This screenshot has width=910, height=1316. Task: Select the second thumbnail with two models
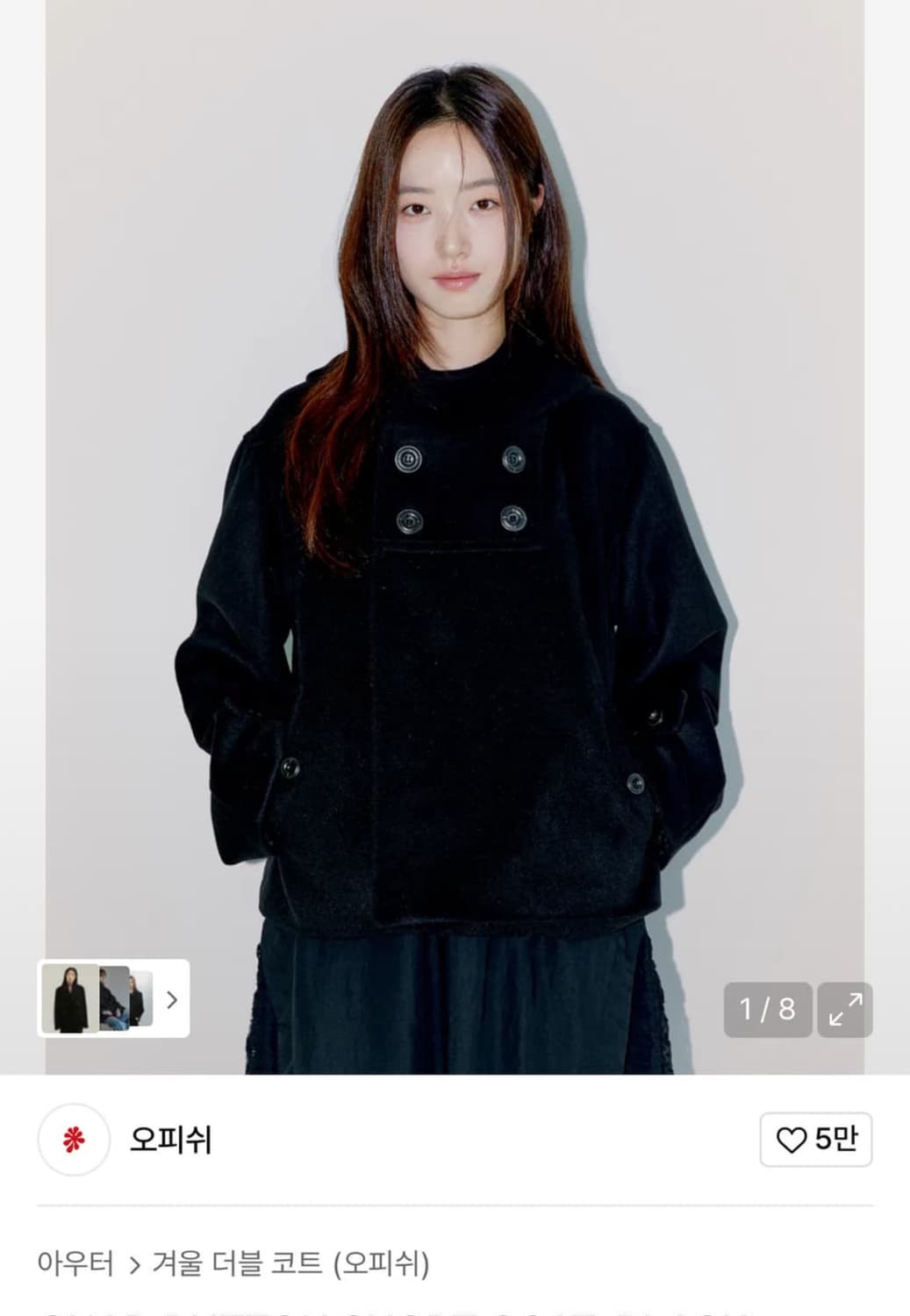[x=112, y=999]
